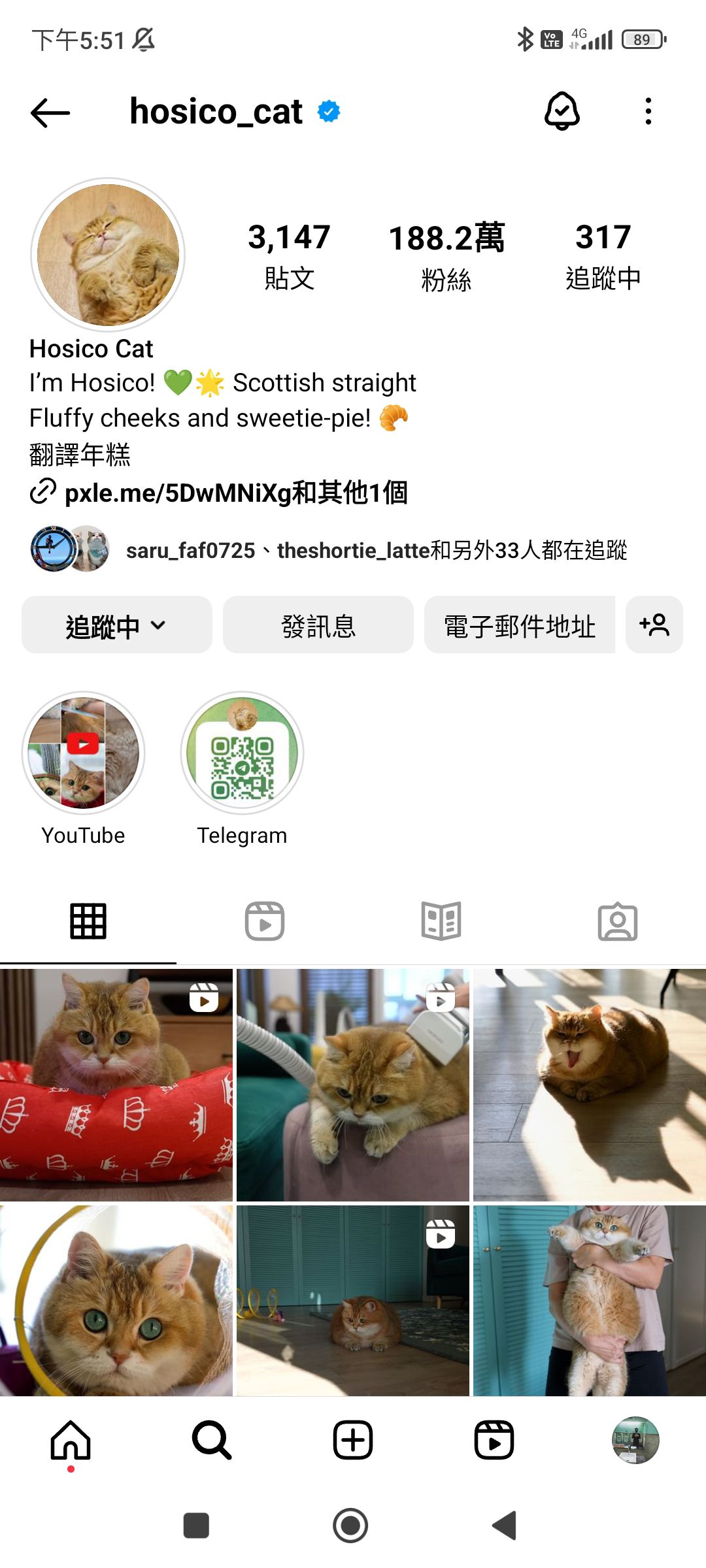Open the back arrow to leave profile
The height and width of the screenshot is (1568, 706).
(49, 112)
